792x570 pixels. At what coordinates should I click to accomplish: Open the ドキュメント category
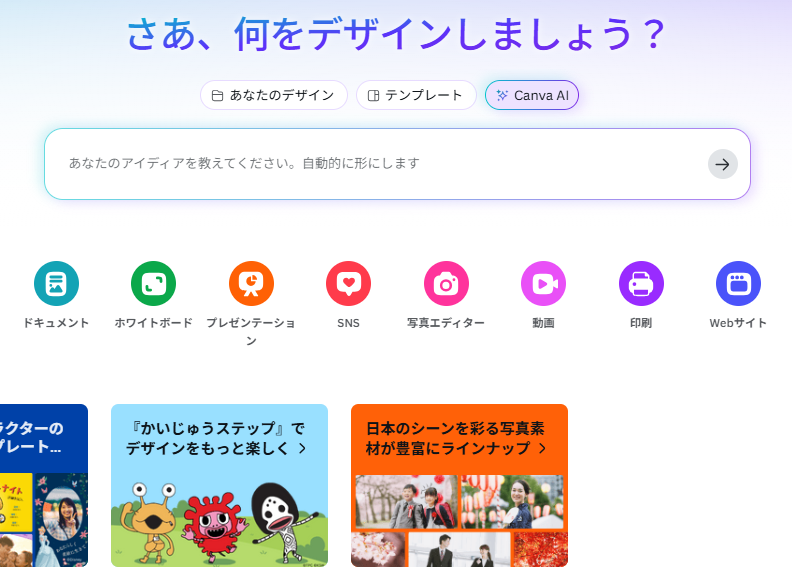coord(56,284)
